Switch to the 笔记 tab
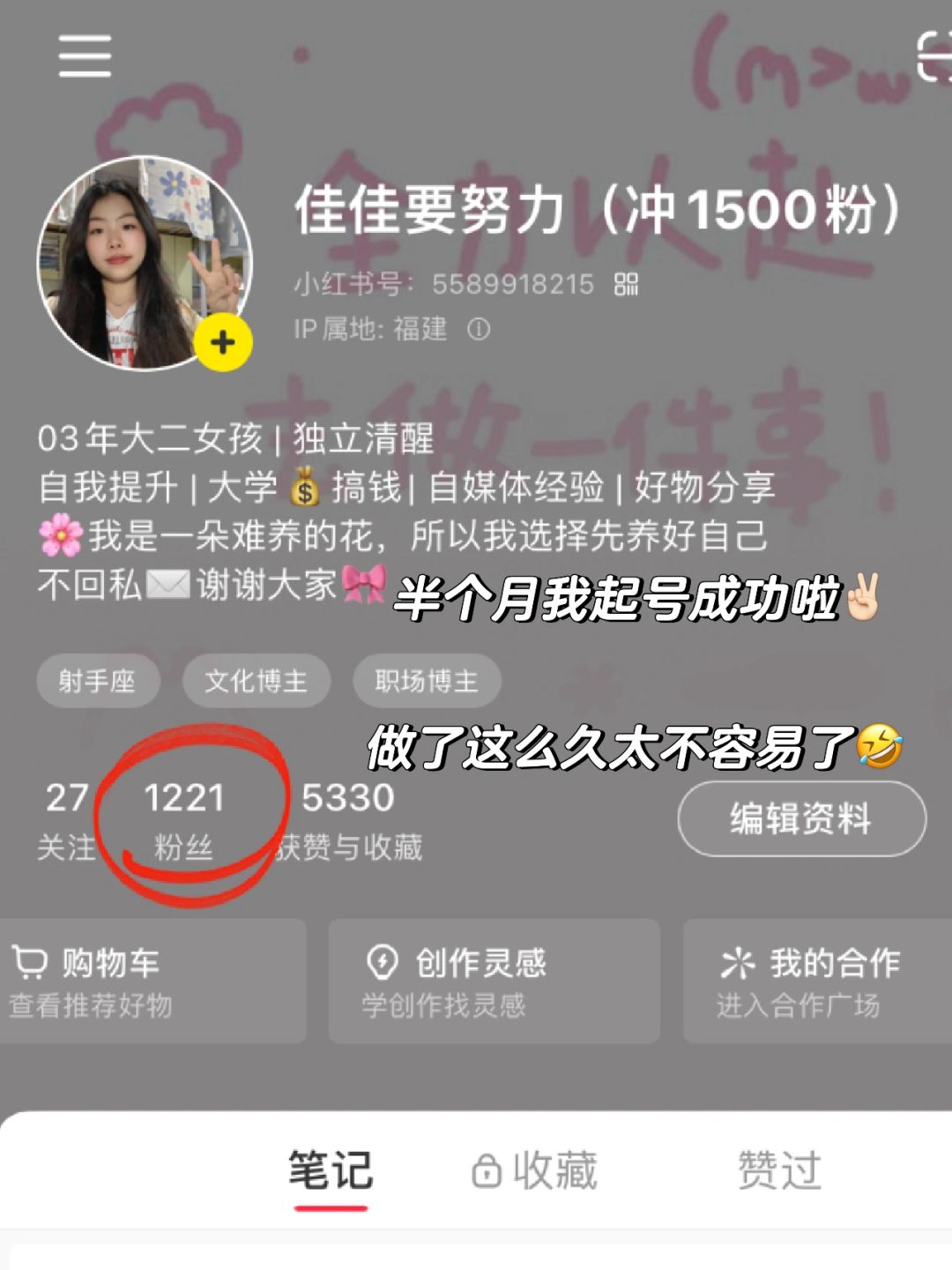 point(331,1171)
